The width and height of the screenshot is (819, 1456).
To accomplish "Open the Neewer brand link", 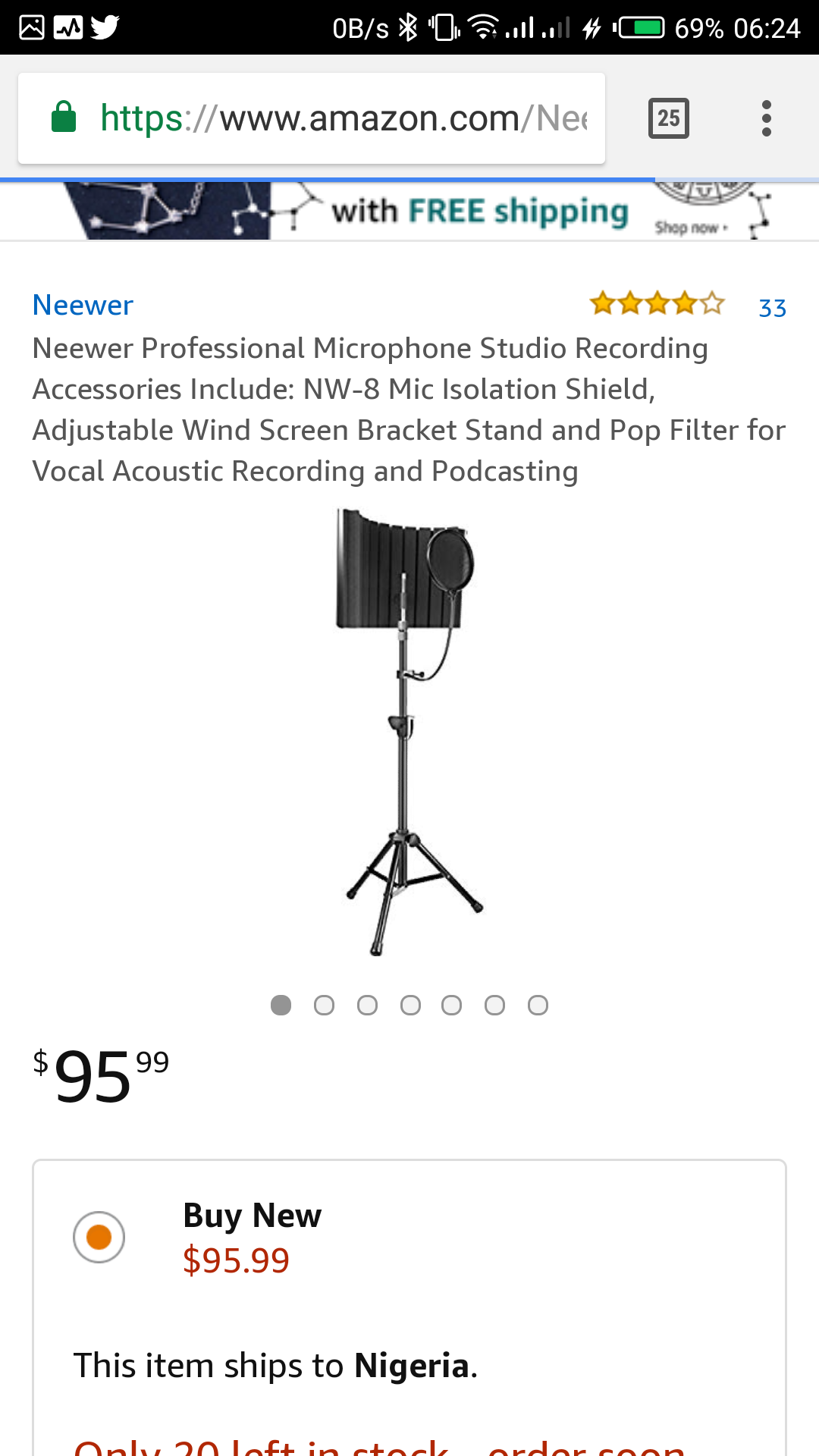I will tap(83, 305).
